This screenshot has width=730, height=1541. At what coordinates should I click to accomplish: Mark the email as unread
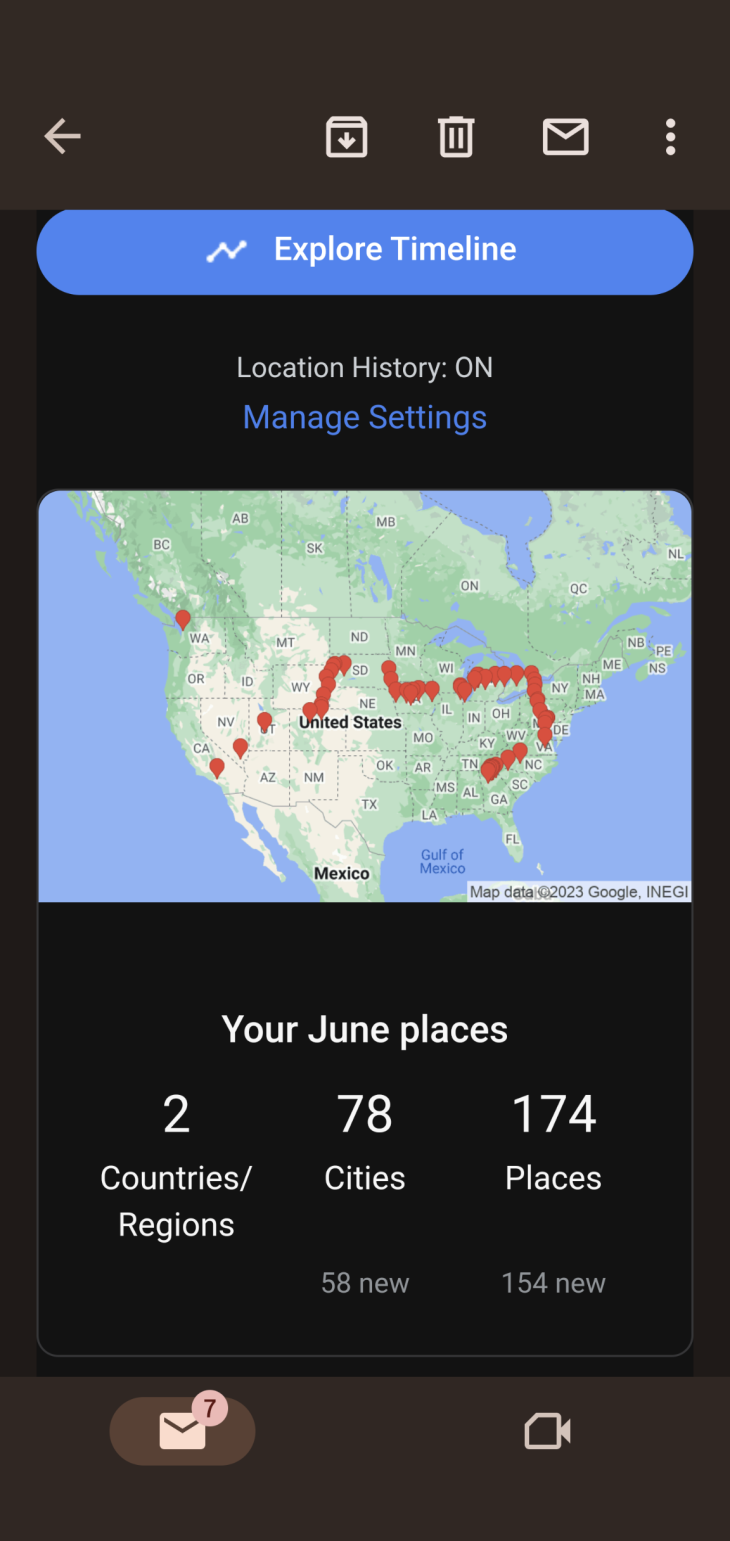point(566,136)
